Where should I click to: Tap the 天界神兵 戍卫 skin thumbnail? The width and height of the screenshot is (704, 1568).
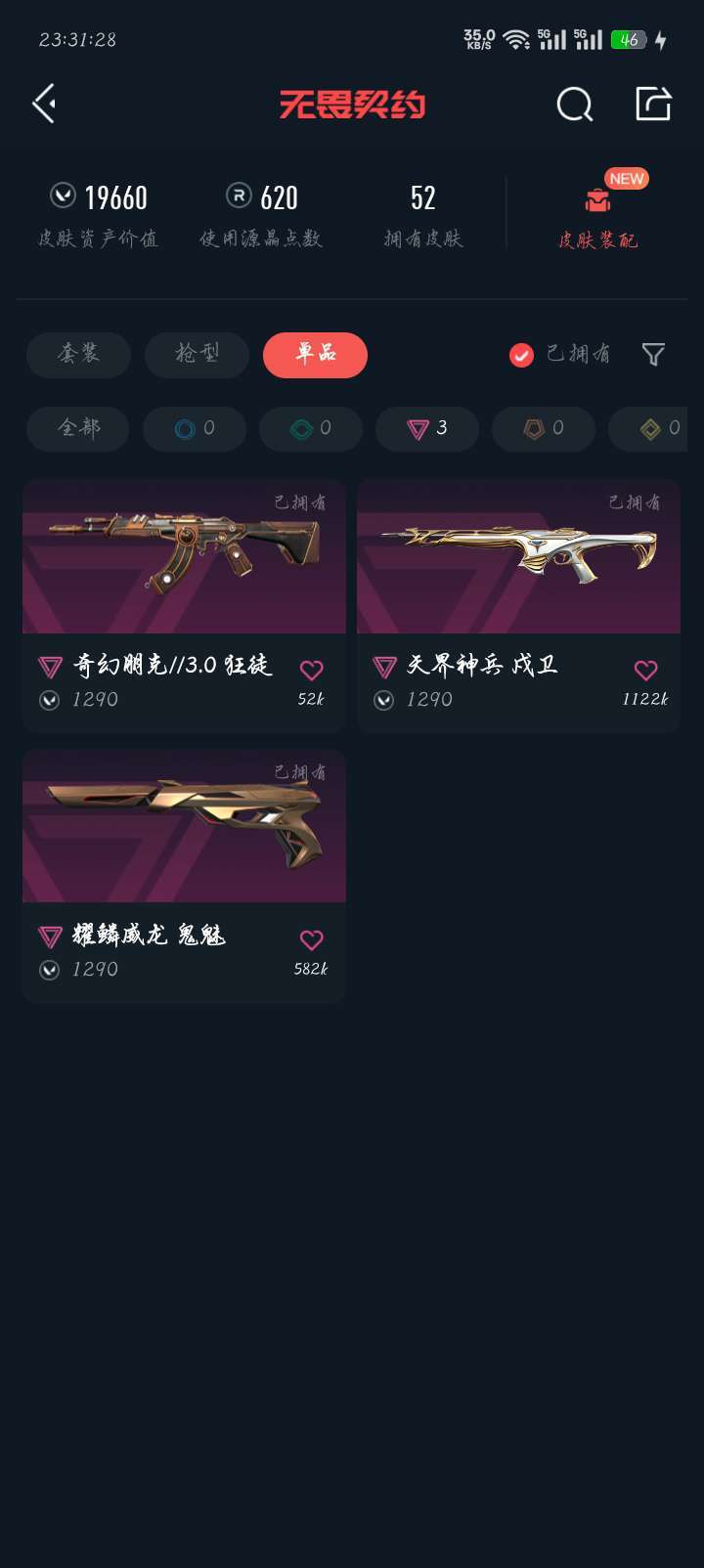coord(518,556)
